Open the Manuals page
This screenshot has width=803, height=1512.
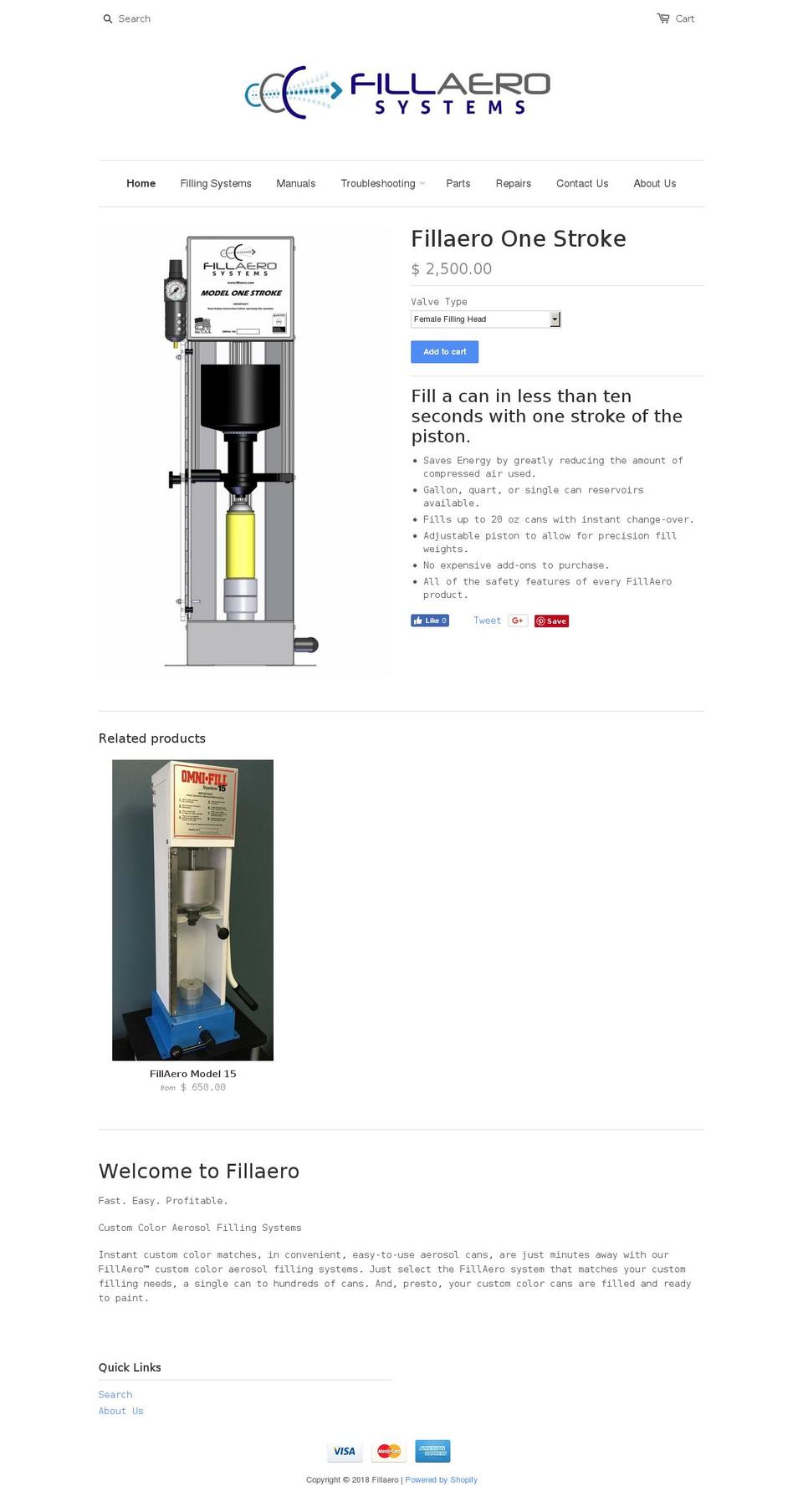coord(296,183)
